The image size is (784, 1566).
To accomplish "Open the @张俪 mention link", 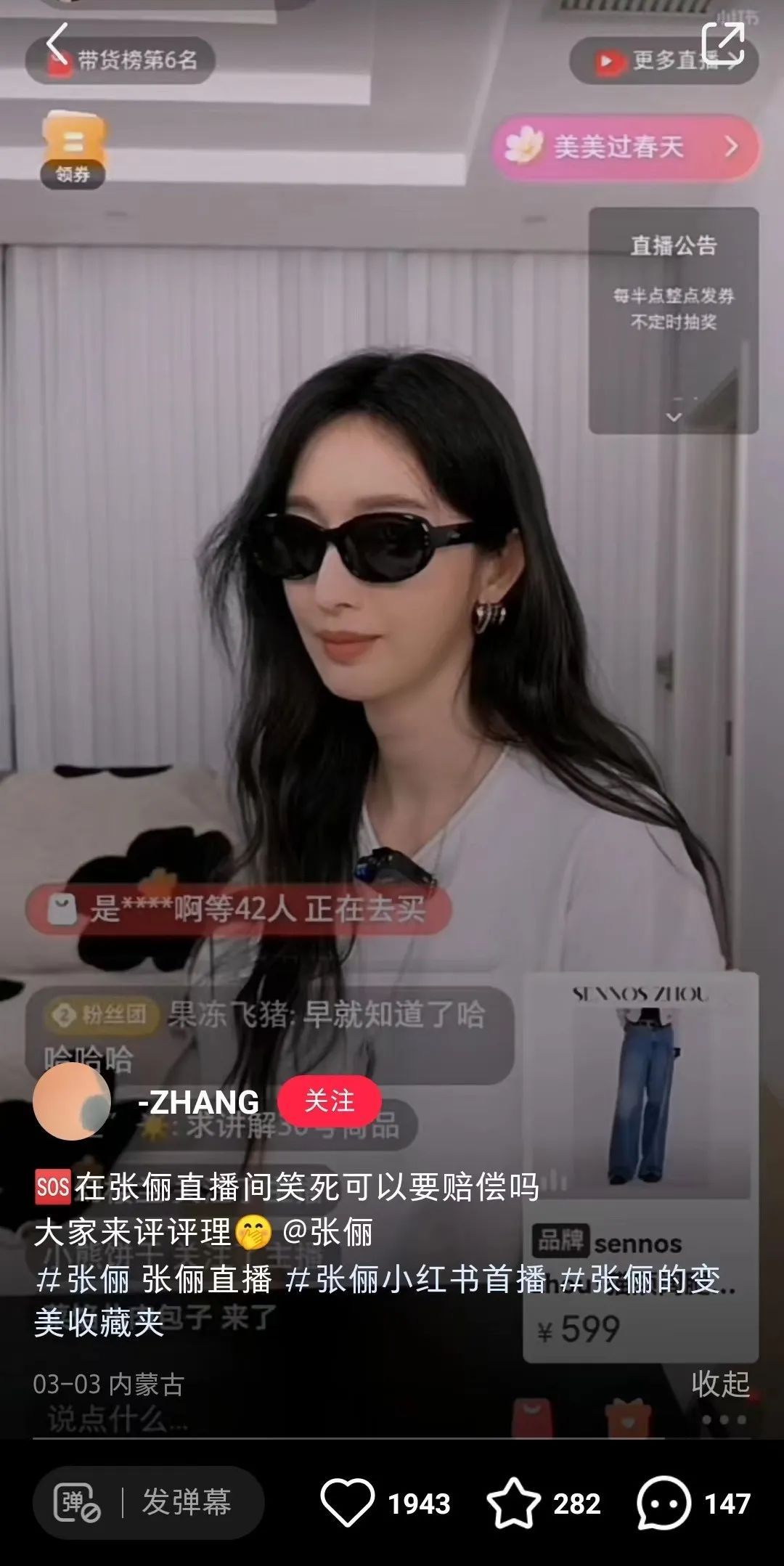I will click(327, 1232).
